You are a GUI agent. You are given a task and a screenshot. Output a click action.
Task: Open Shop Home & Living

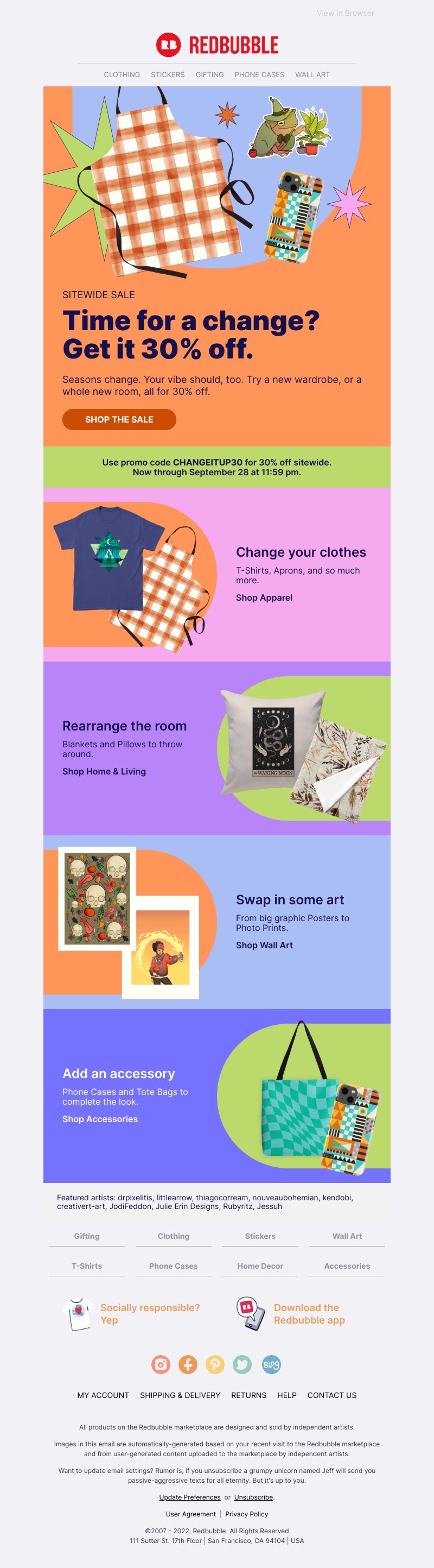click(104, 771)
